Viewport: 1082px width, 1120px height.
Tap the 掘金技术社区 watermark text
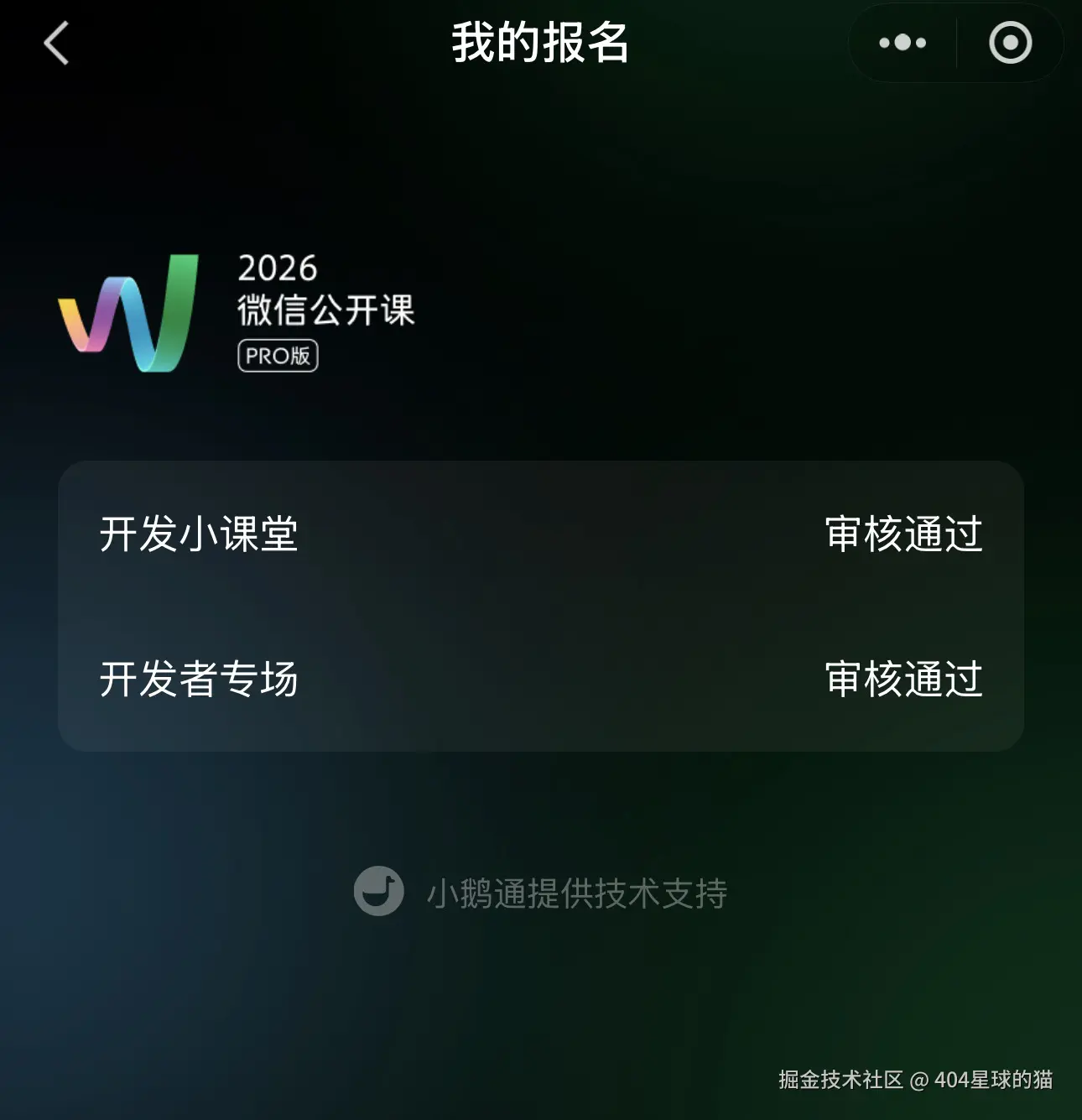[x=841, y=1081]
